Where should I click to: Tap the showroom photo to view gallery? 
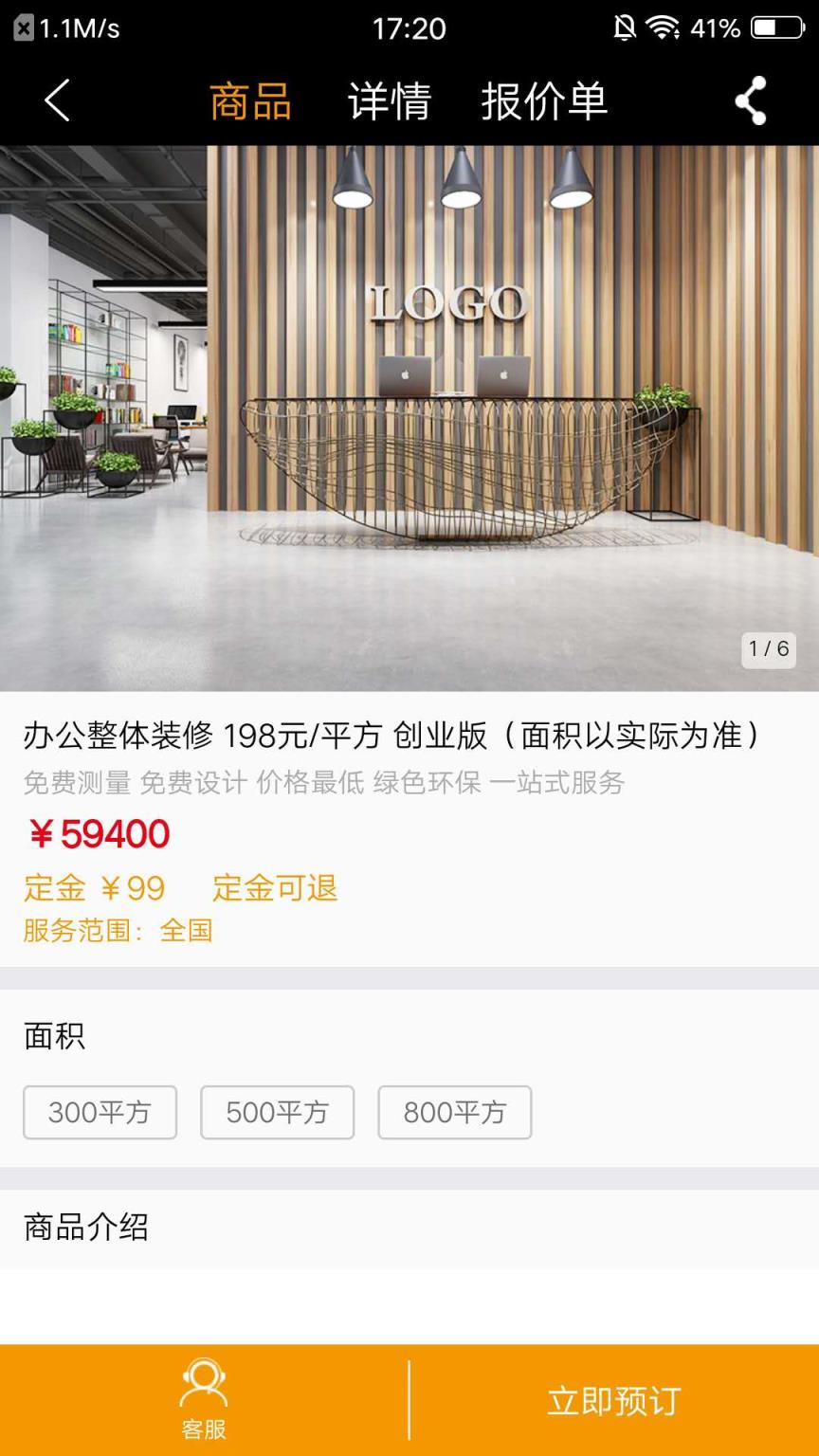tap(409, 408)
